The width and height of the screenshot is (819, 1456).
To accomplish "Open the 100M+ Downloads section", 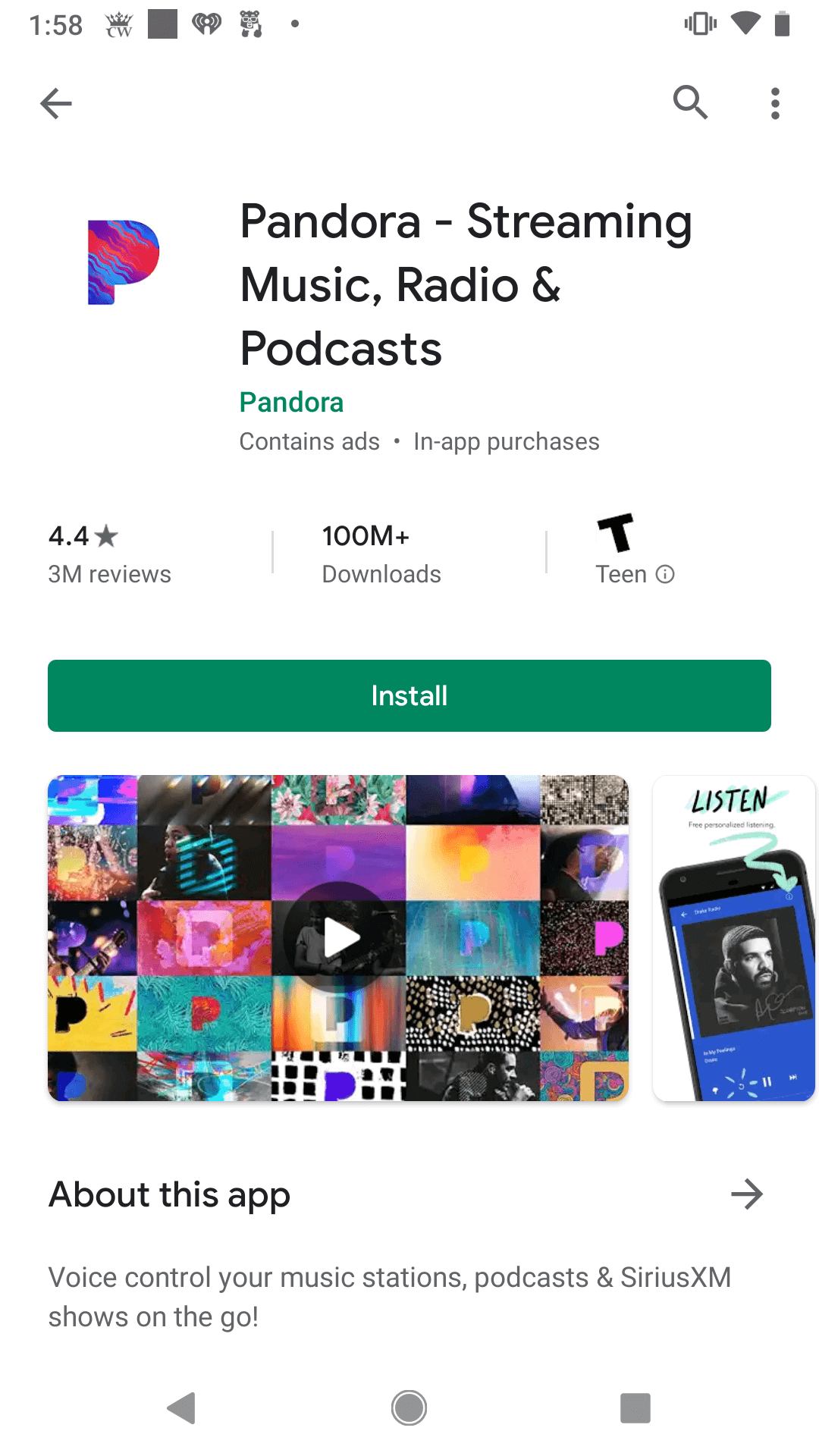I will [x=381, y=554].
